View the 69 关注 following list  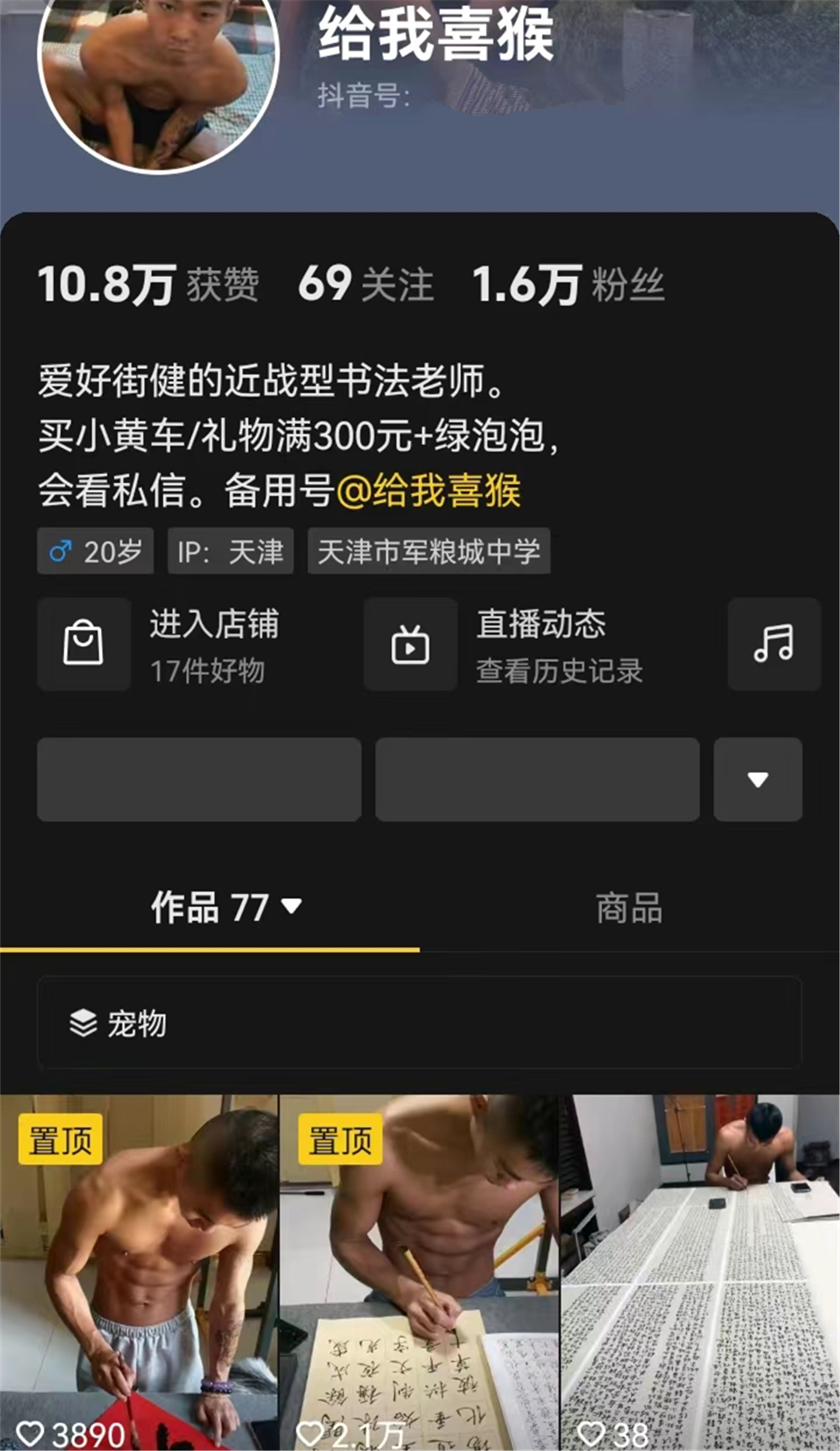pyautogui.click(x=366, y=285)
